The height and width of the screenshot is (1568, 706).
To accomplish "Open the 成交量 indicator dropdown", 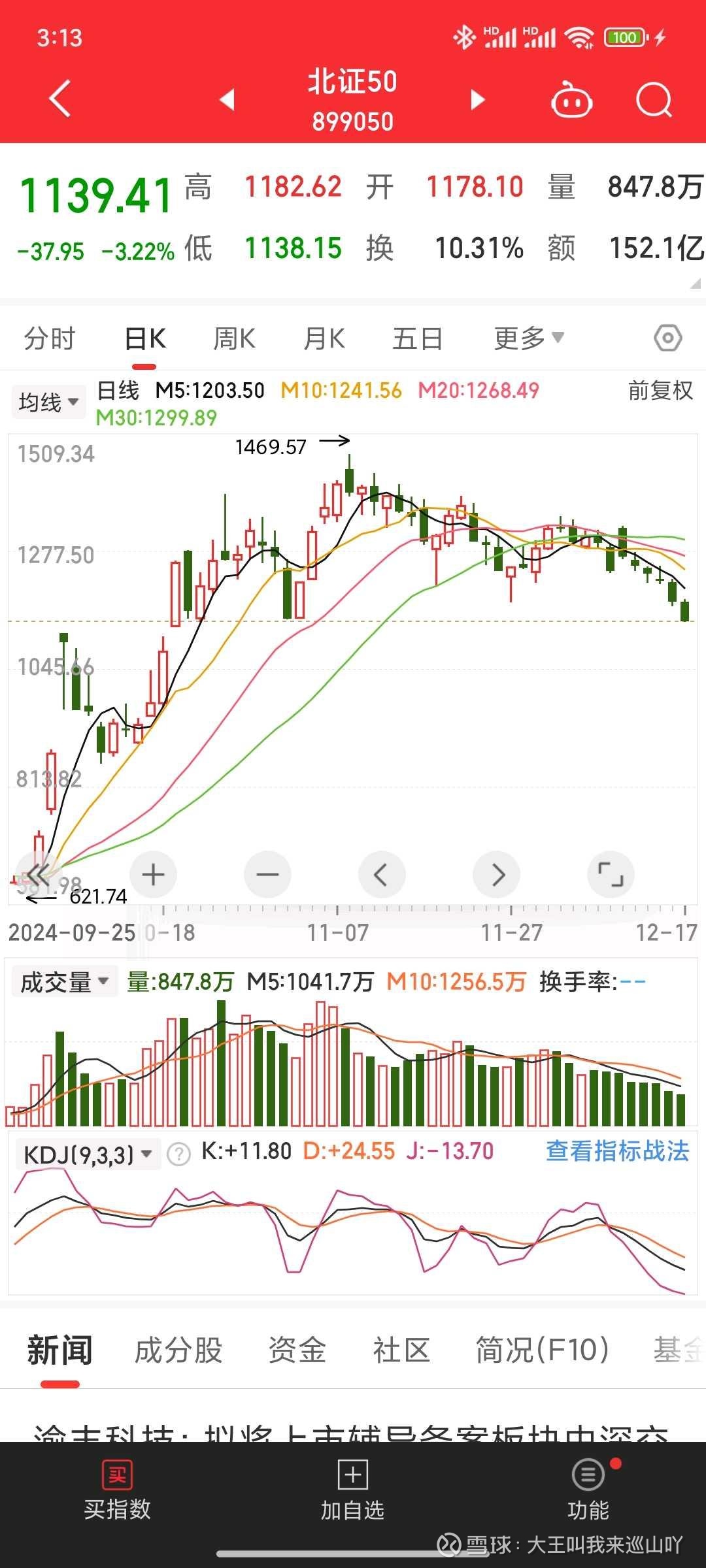I will click(63, 981).
